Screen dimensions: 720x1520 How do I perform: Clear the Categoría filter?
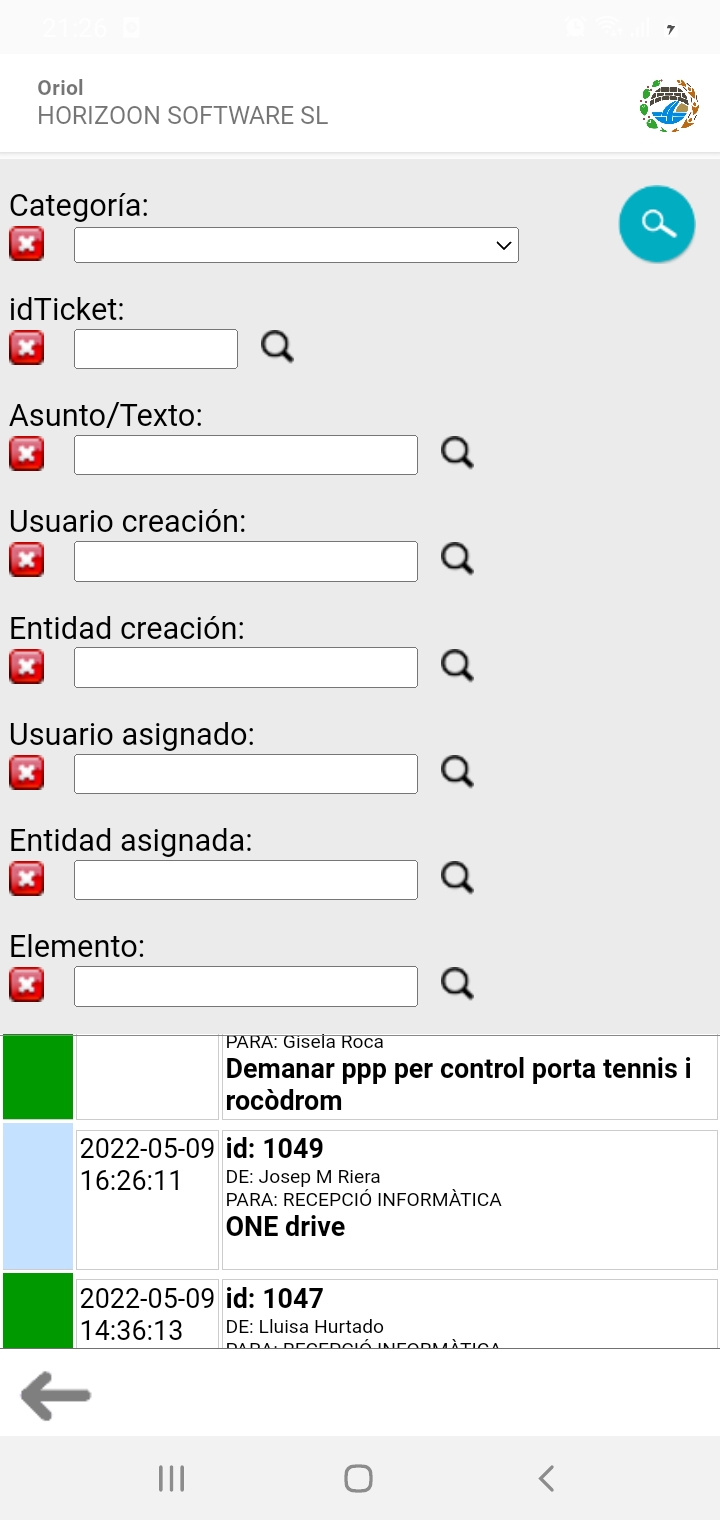(27, 244)
